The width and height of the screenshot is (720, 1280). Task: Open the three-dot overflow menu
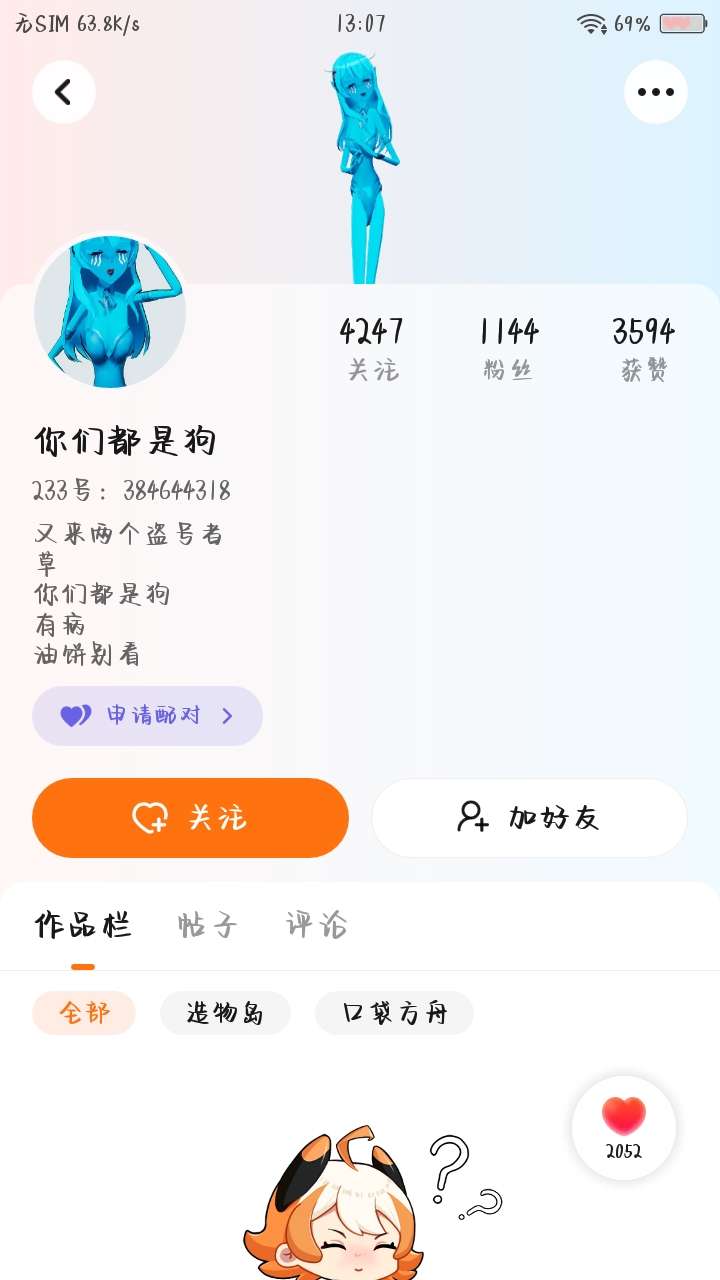655,92
